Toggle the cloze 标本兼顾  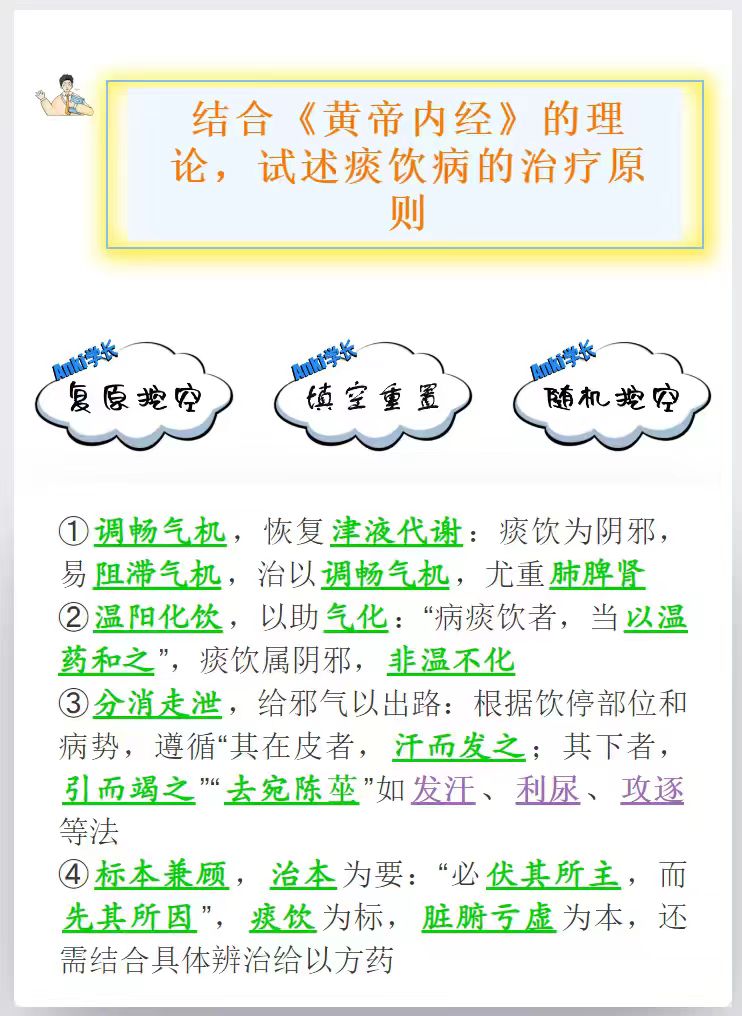(162, 876)
